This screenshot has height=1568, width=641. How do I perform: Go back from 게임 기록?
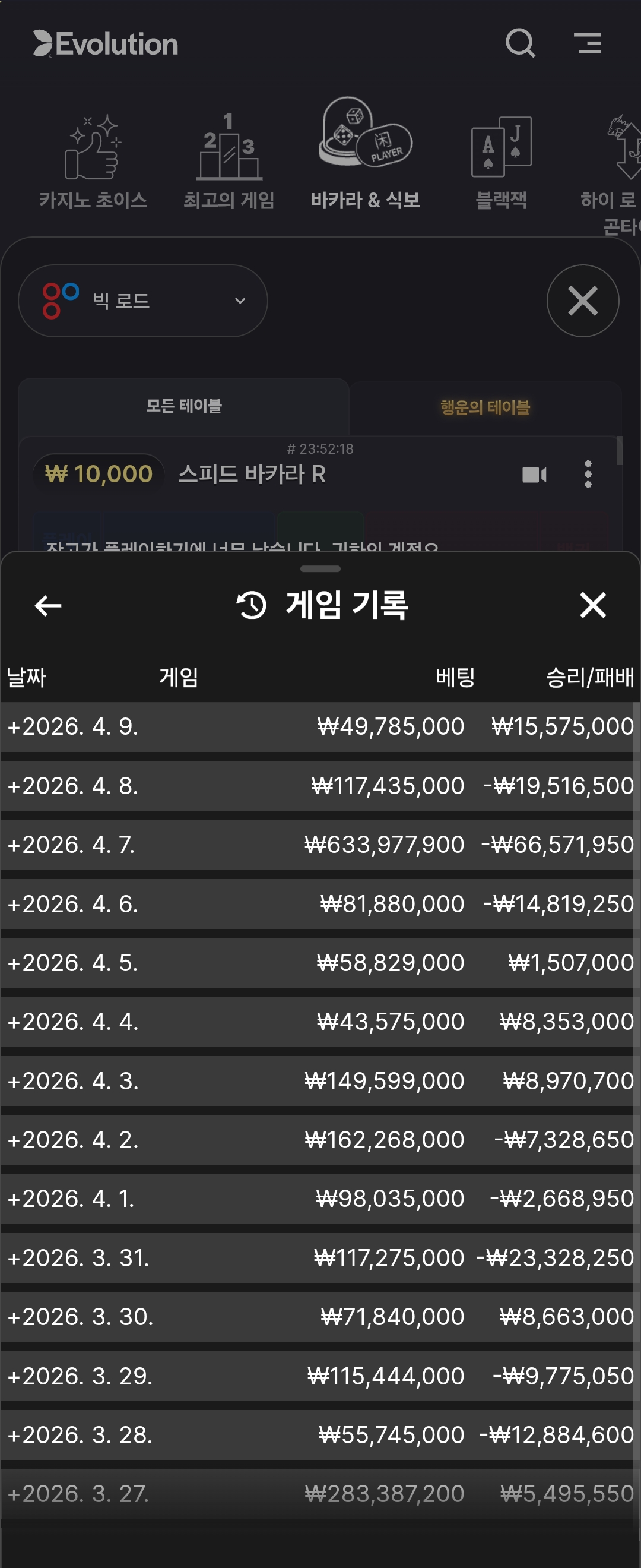(x=48, y=606)
